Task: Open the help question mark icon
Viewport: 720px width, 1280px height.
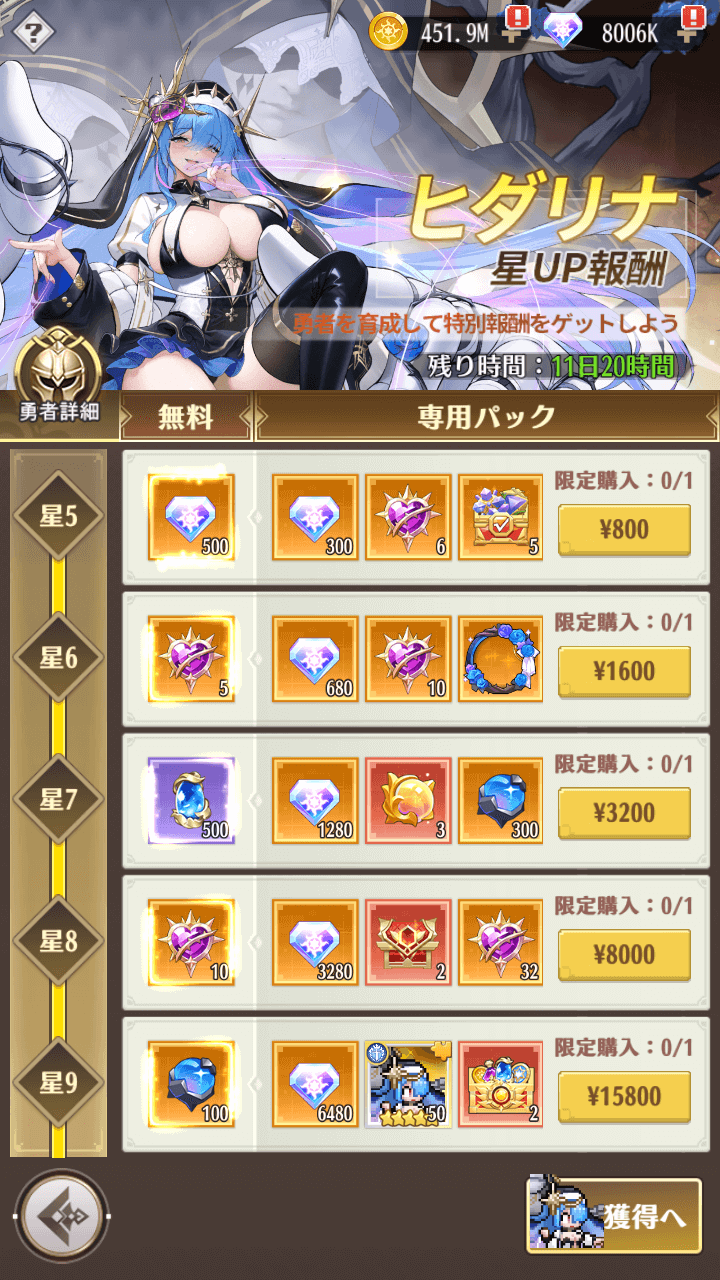Action: pyautogui.click(x=34, y=33)
